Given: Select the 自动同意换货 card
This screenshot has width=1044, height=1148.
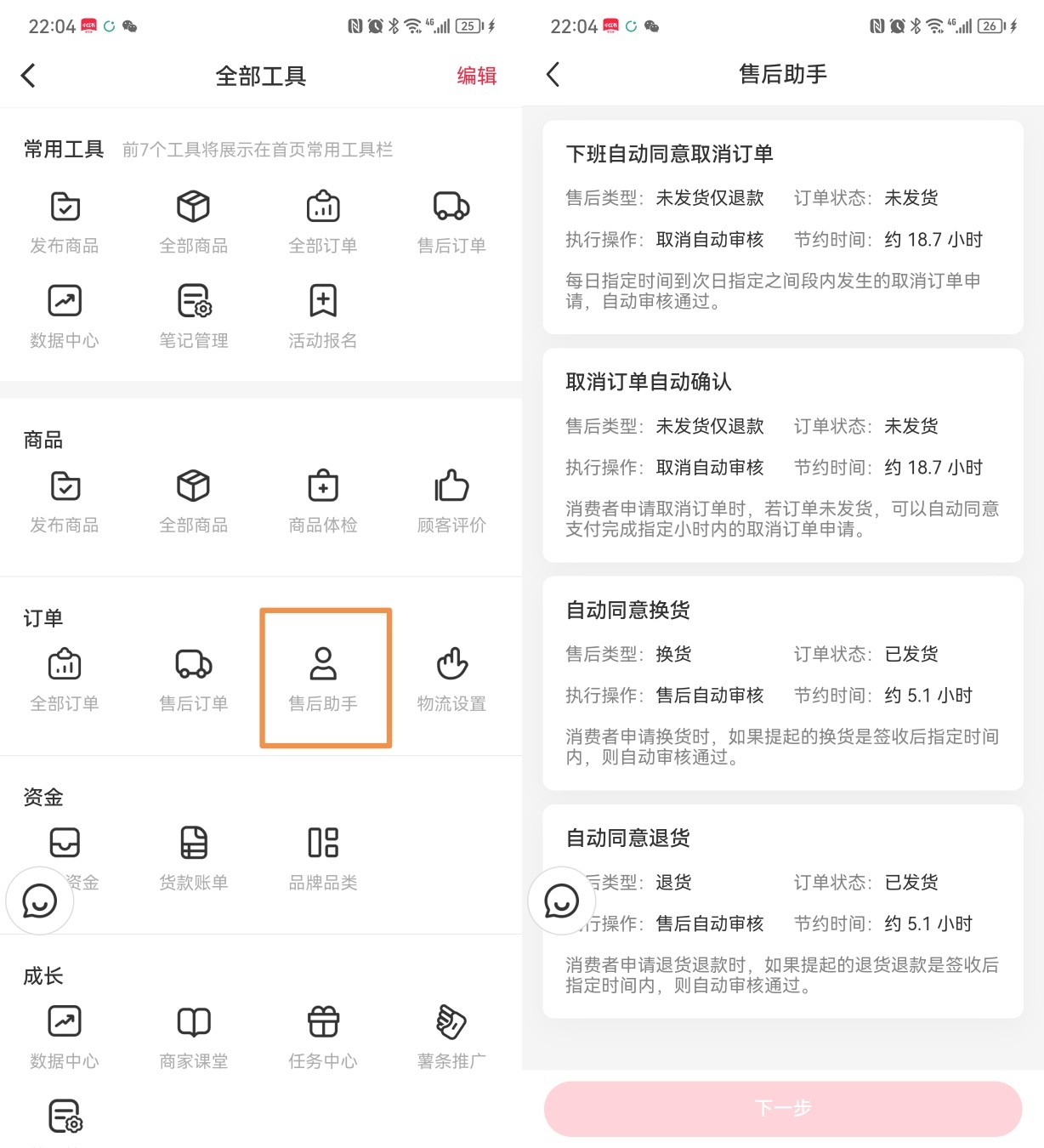Looking at the screenshot, I should coord(782,683).
